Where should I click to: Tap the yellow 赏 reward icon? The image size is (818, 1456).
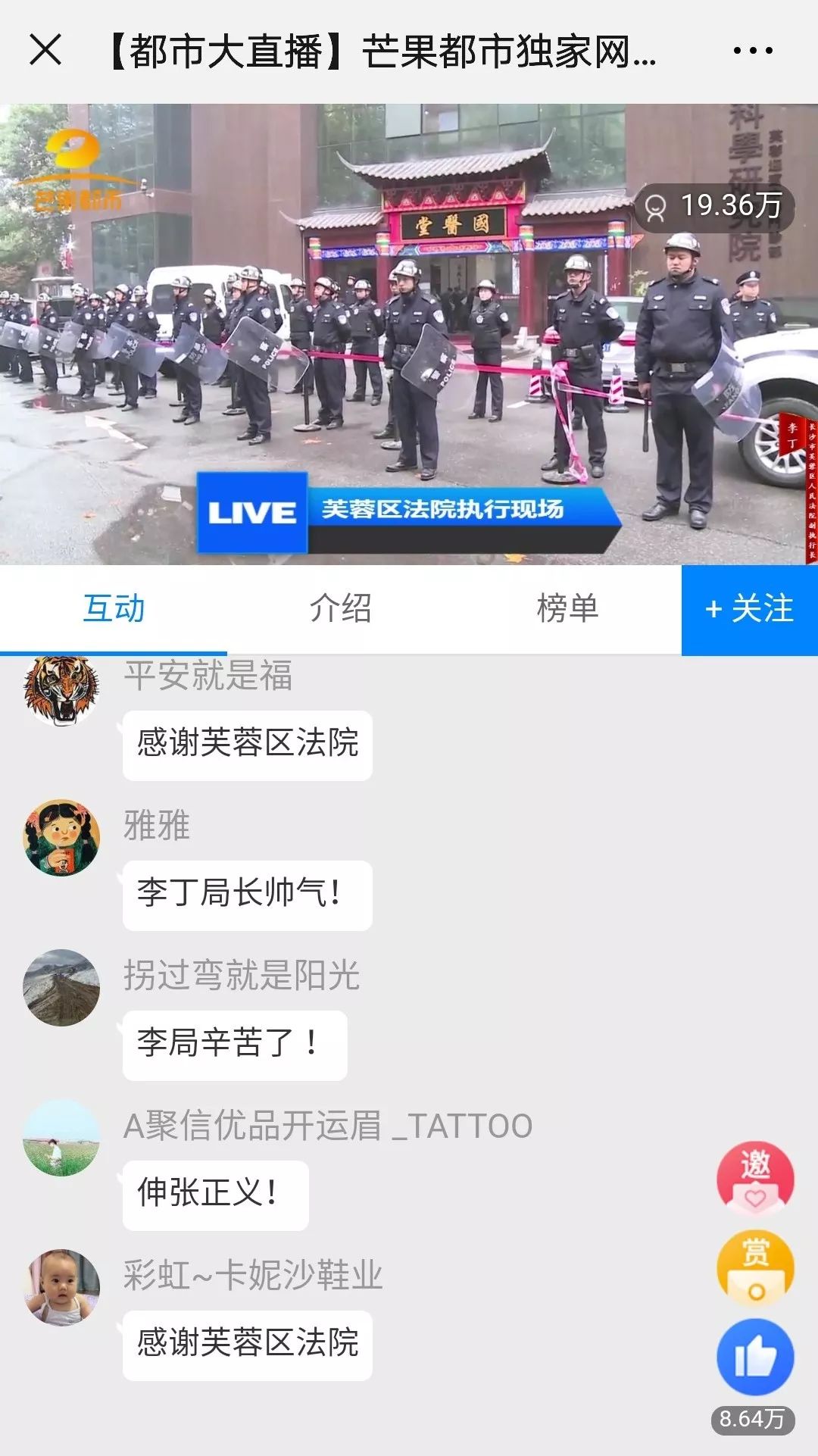coord(755,1267)
